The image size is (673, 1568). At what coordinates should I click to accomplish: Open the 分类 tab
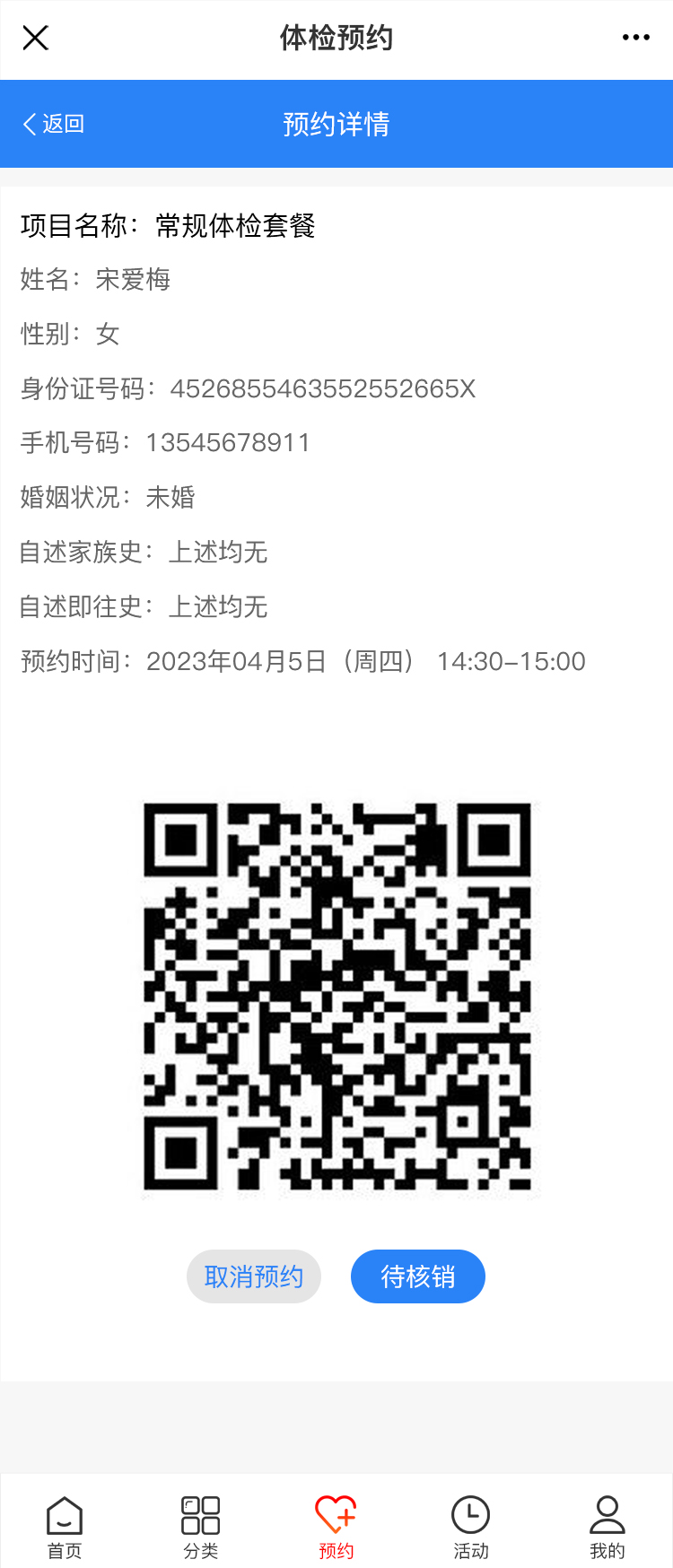click(200, 1526)
